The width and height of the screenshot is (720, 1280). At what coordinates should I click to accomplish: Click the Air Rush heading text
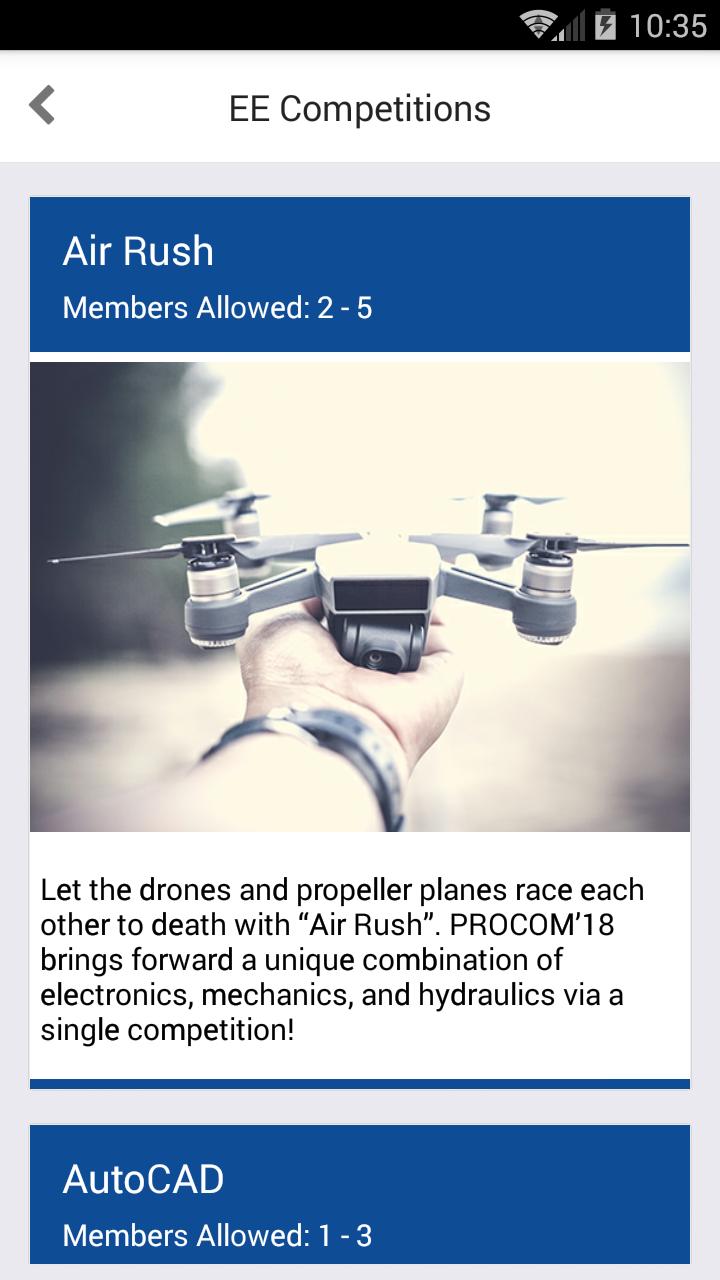pyautogui.click(x=139, y=252)
